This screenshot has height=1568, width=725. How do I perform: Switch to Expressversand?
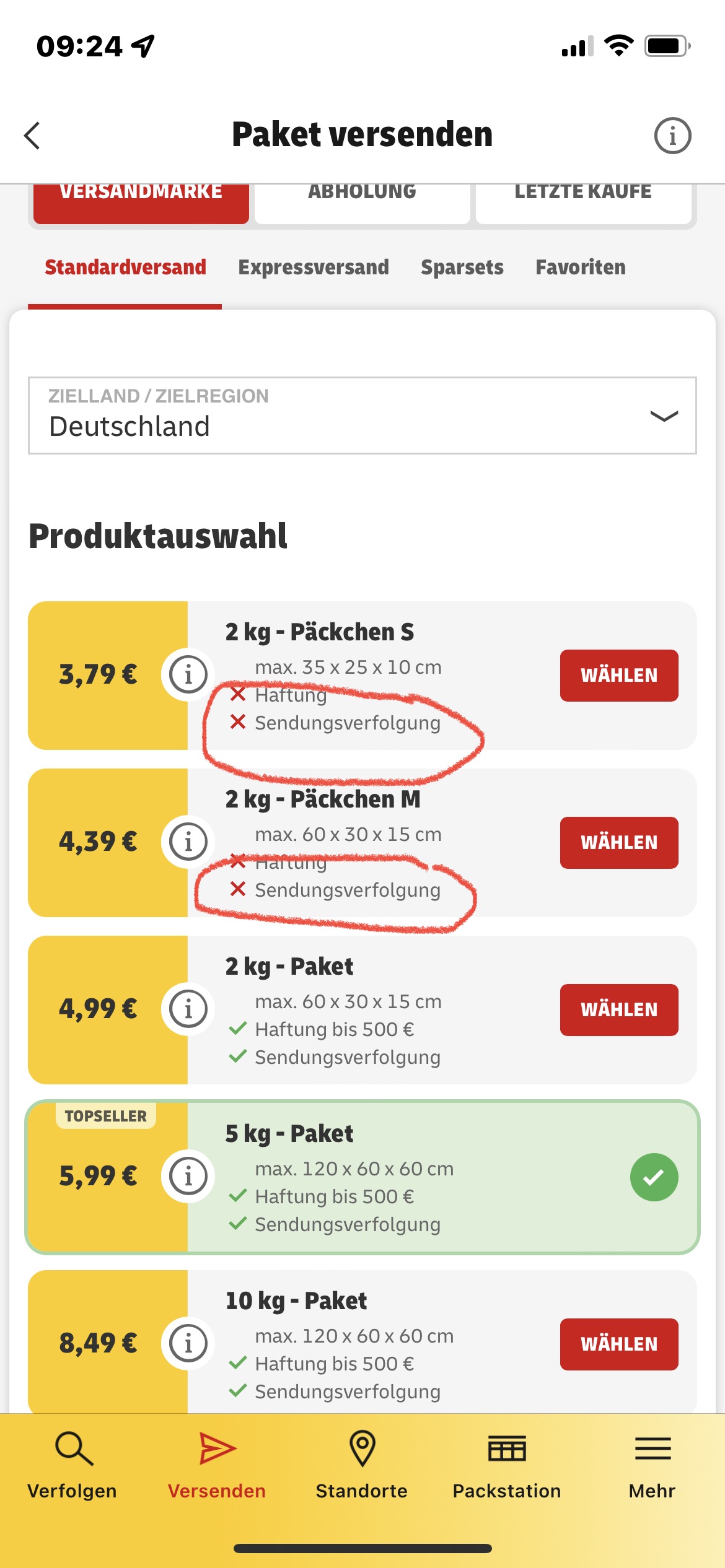tap(314, 268)
